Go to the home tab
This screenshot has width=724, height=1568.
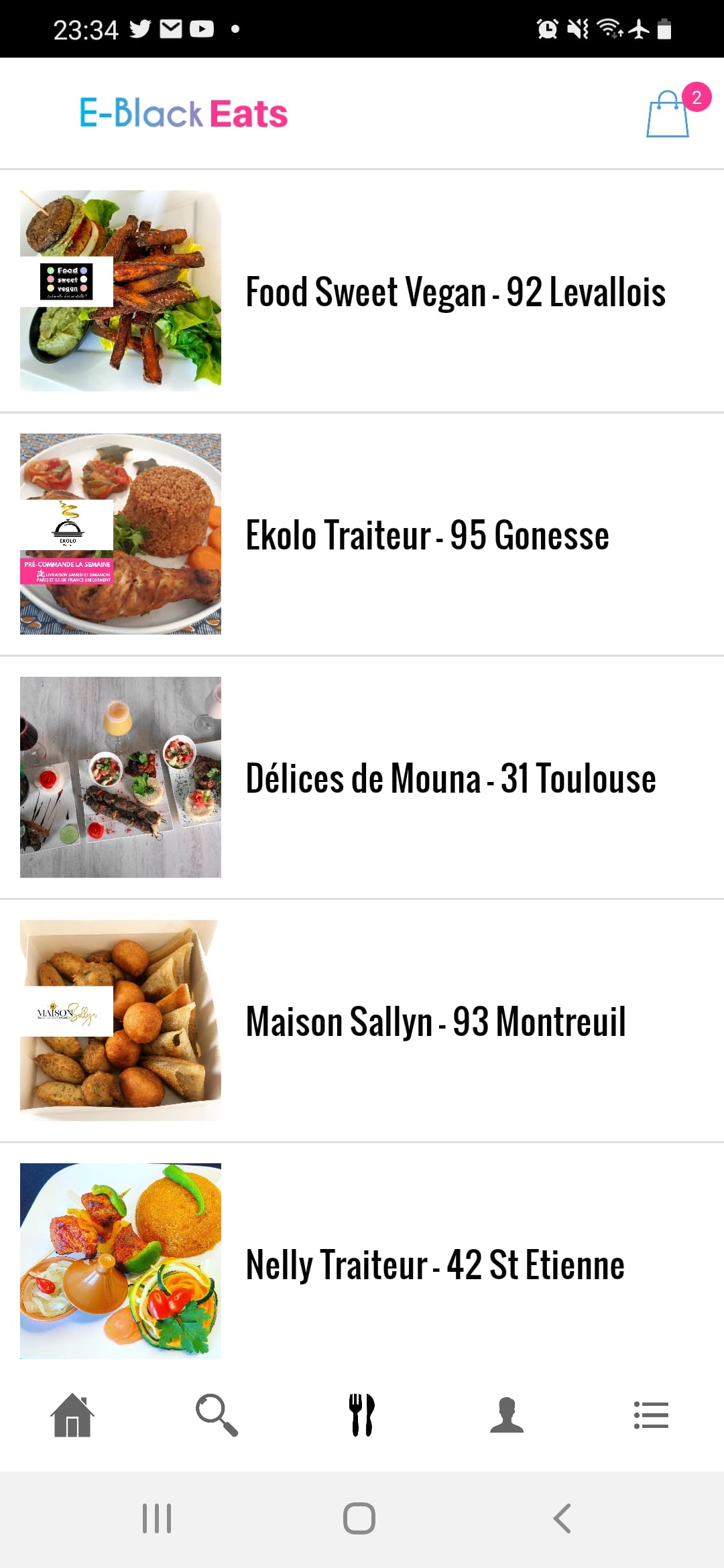click(x=72, y=1415)
